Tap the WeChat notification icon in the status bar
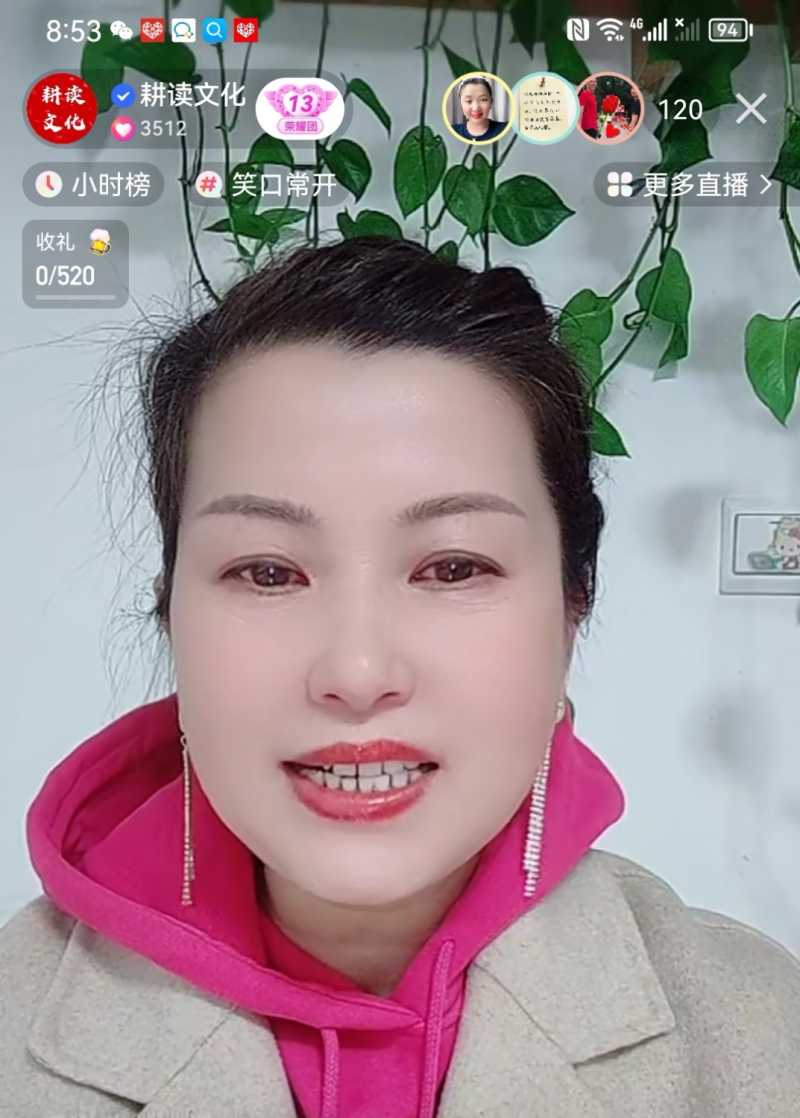Image resolution: width=800 pixels, height=1118 pixels. click(119, 28)
